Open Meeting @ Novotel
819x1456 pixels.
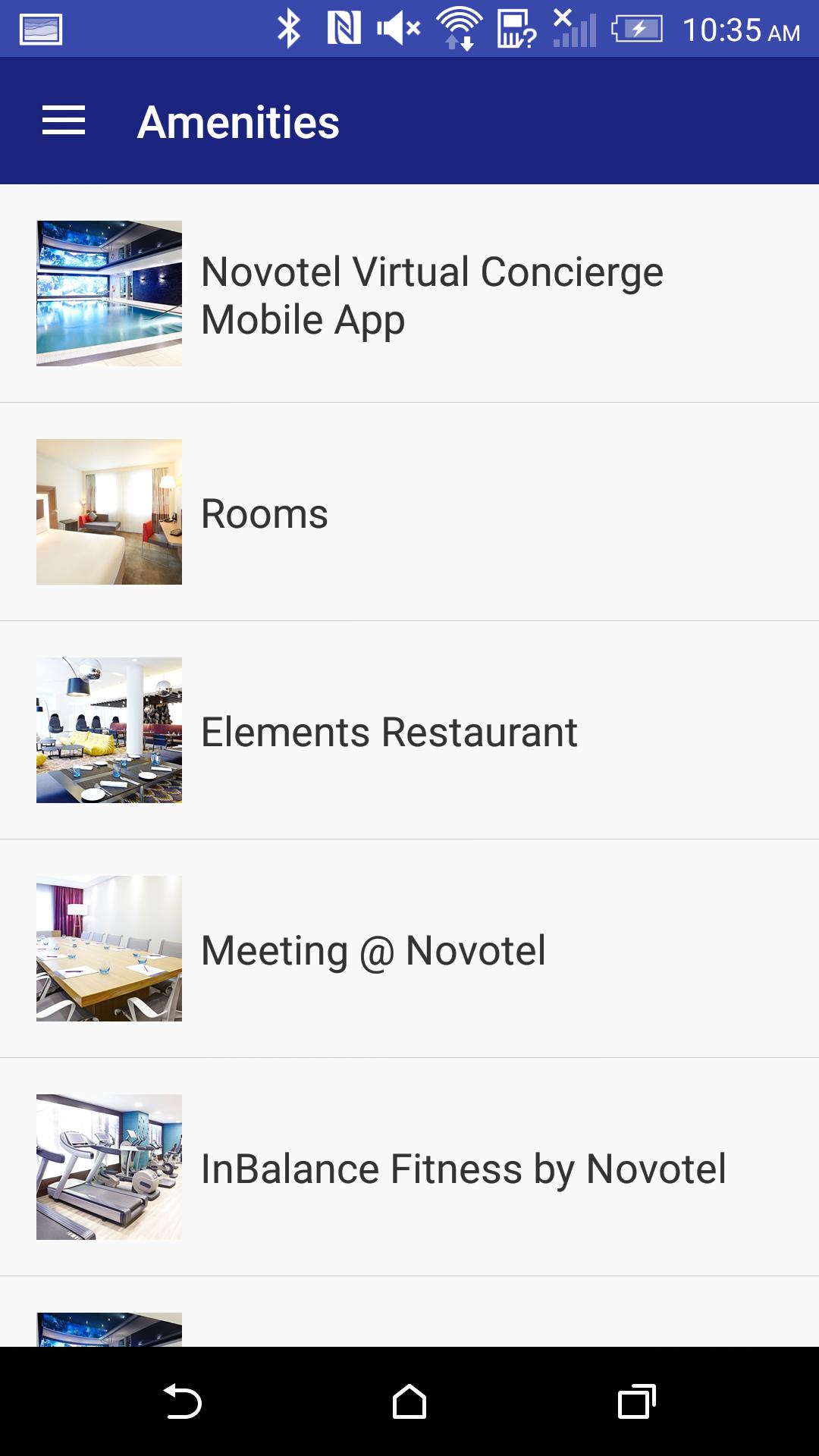coord(409,949)
